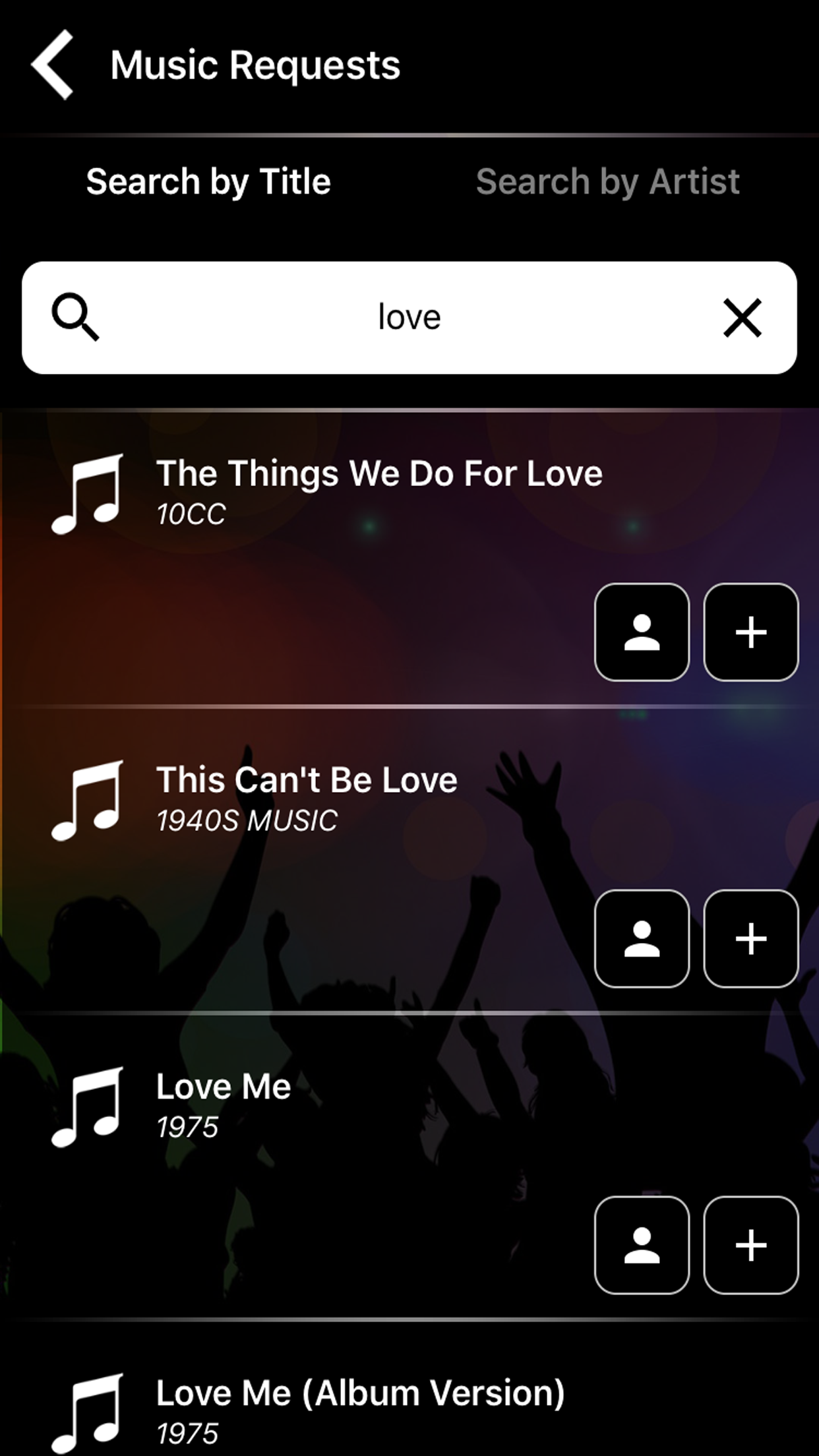Add The Things We Do For Love
Image resolution: width=819 pixels, height=1456 pixels.
coord(750,632)
